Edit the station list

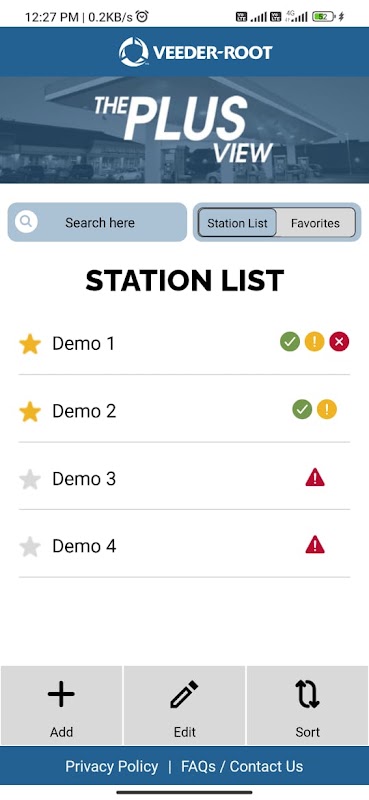pos(184,705)
